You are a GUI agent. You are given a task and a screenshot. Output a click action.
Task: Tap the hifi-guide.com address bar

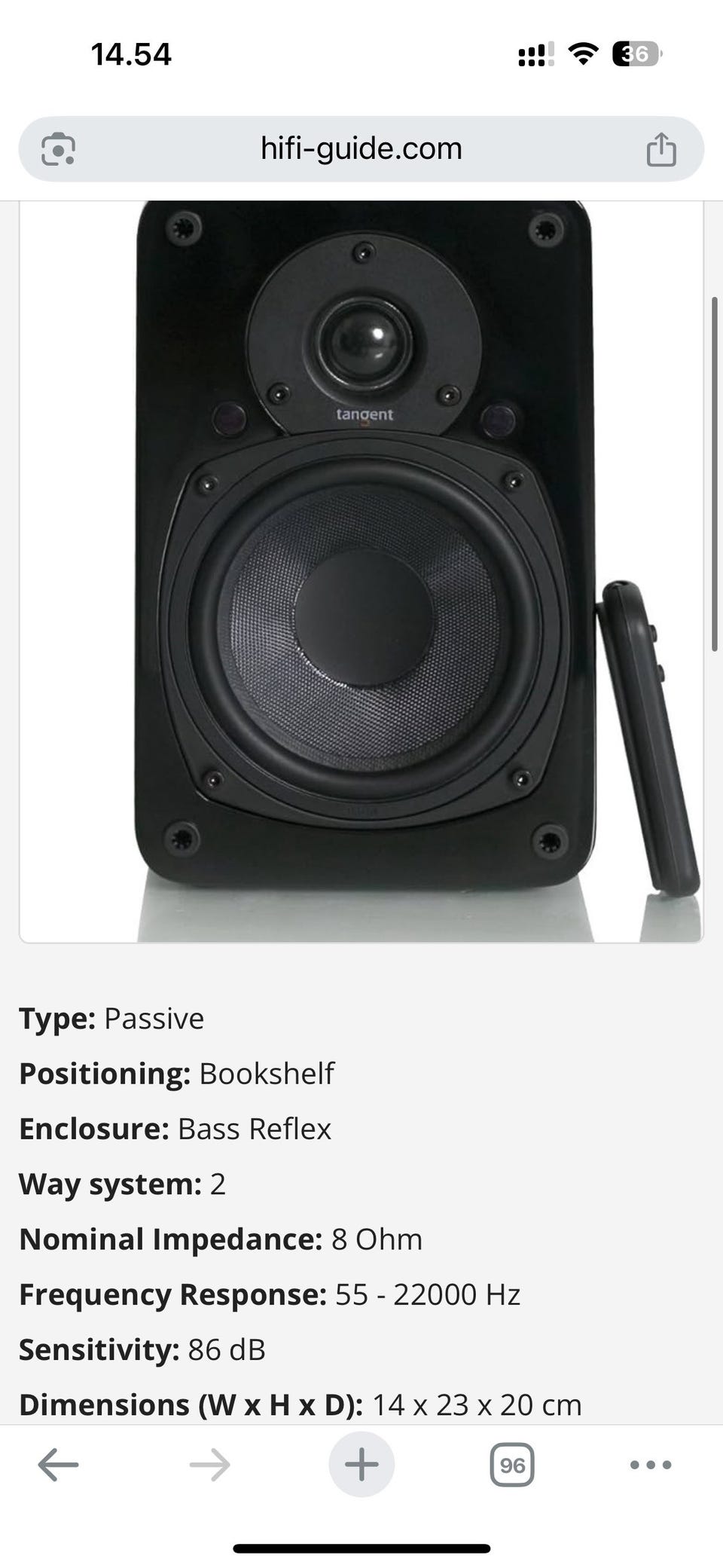(x=361, y=148)
